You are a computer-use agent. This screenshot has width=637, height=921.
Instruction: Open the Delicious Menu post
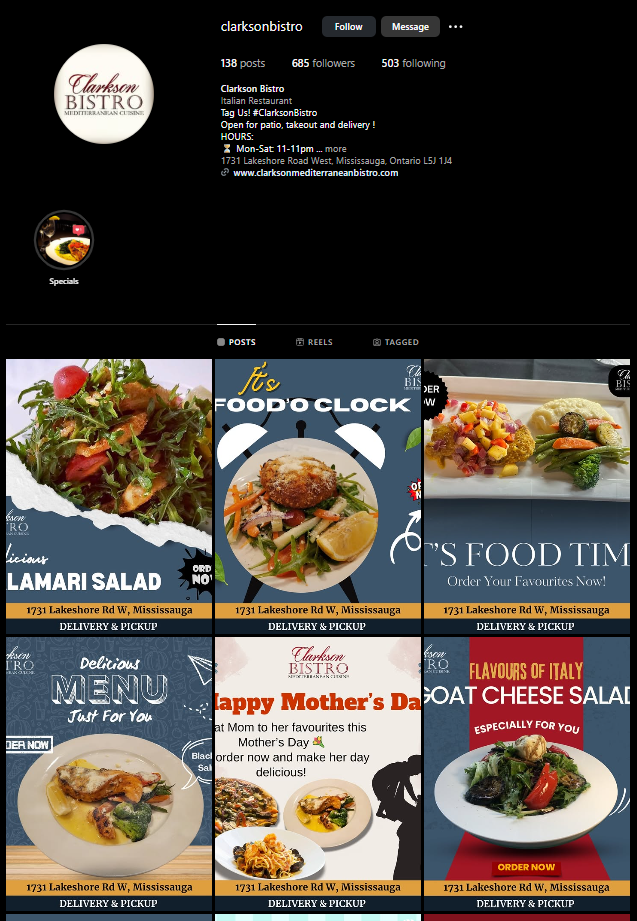[109, 773]
